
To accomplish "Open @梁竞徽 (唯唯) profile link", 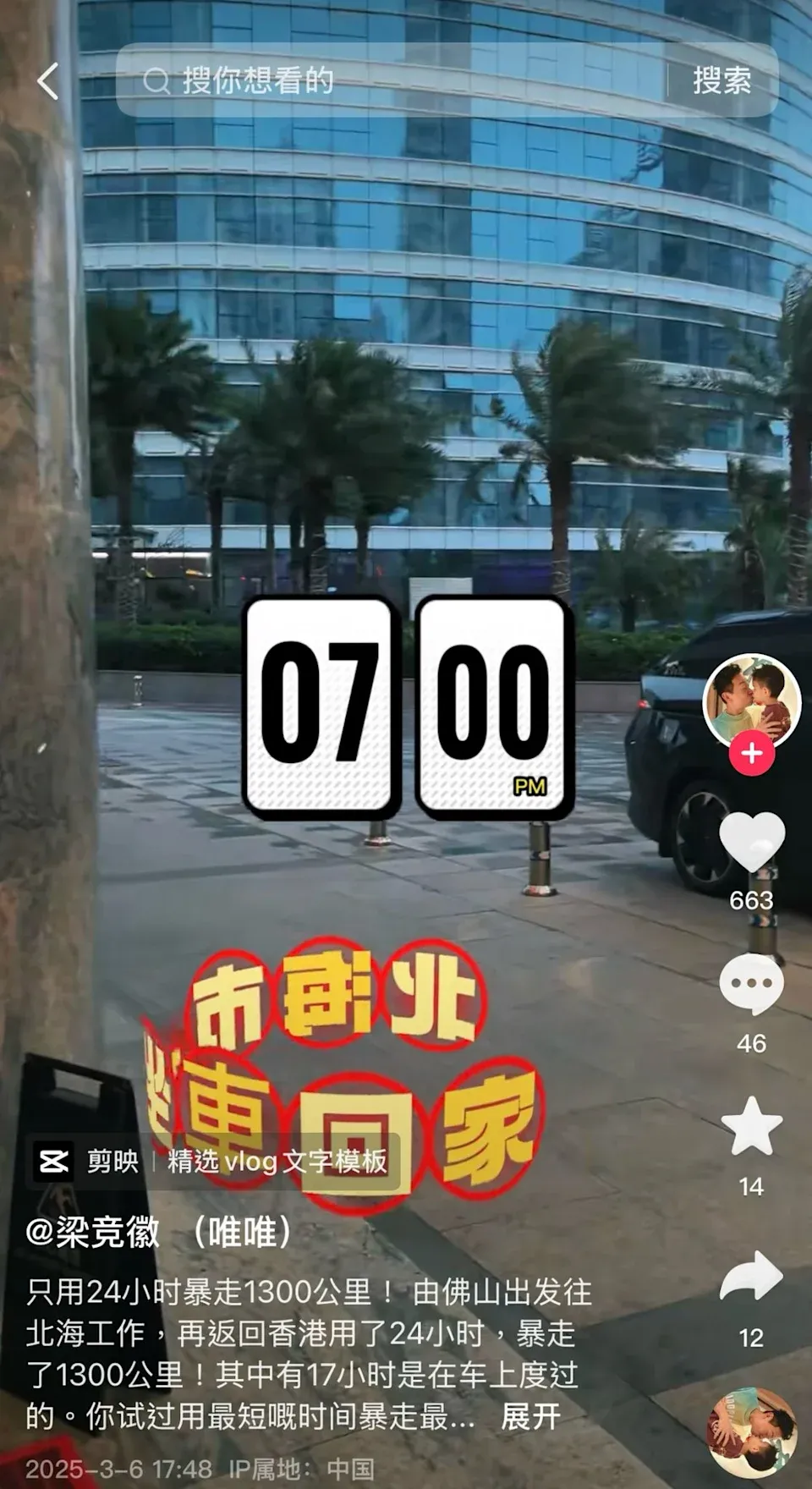I will pyautogui.click(x=159, y=1232).
